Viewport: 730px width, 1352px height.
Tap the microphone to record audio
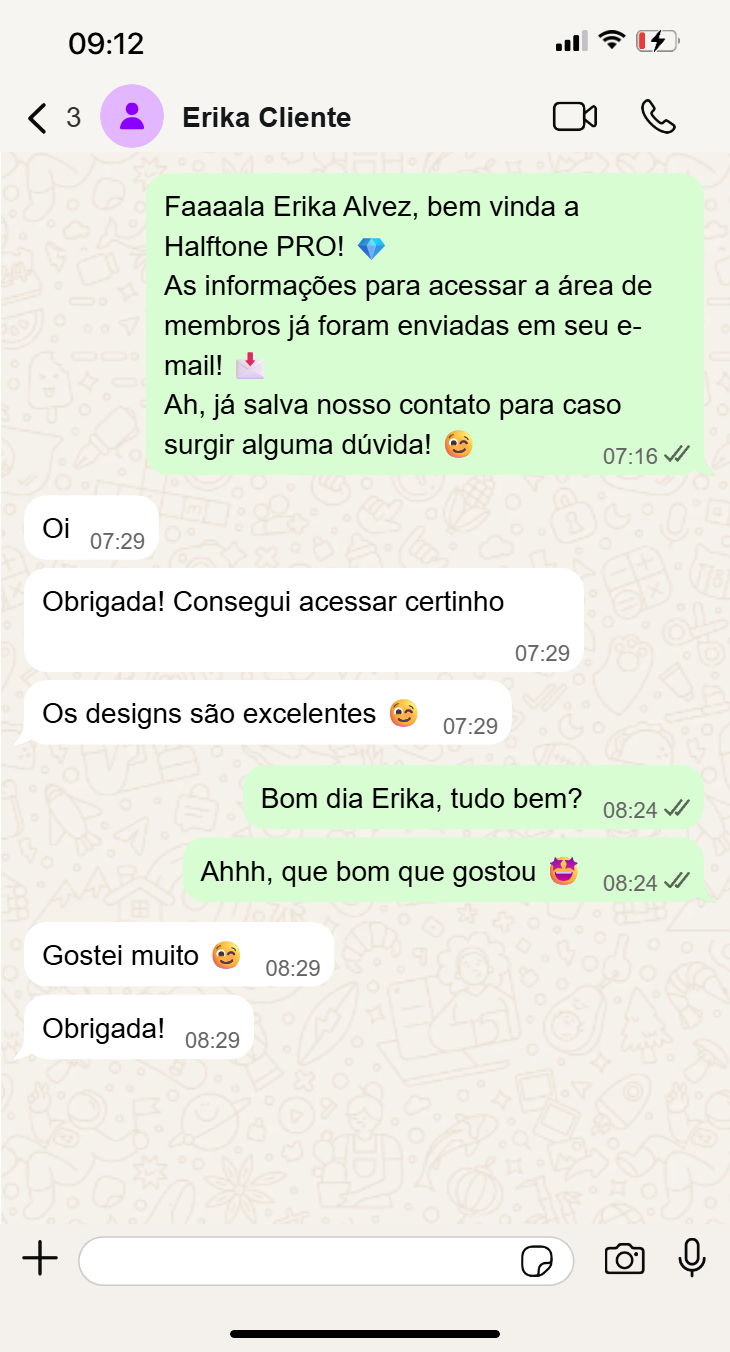[692, 1258]
